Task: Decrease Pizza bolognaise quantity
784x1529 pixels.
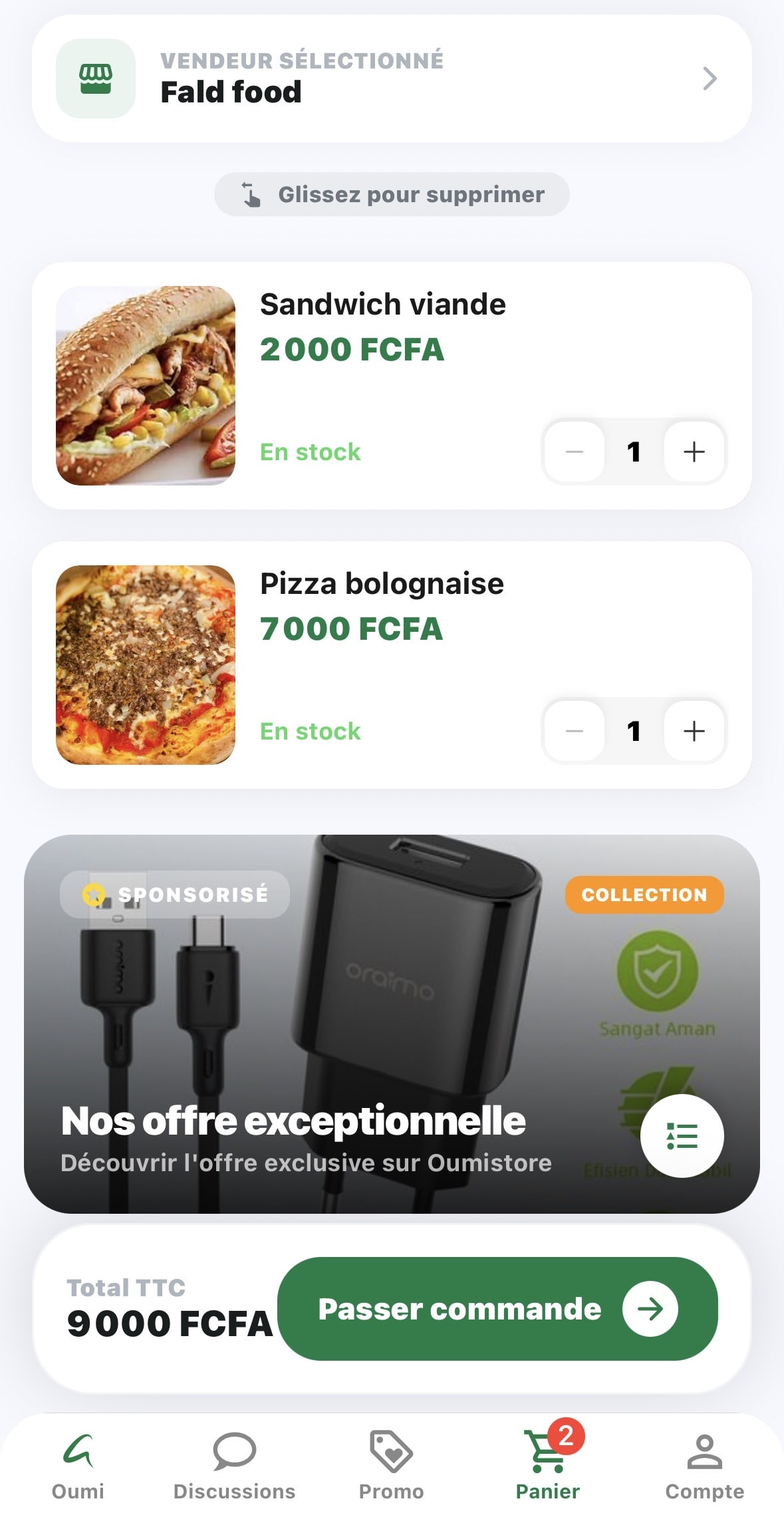Action: 575,731
